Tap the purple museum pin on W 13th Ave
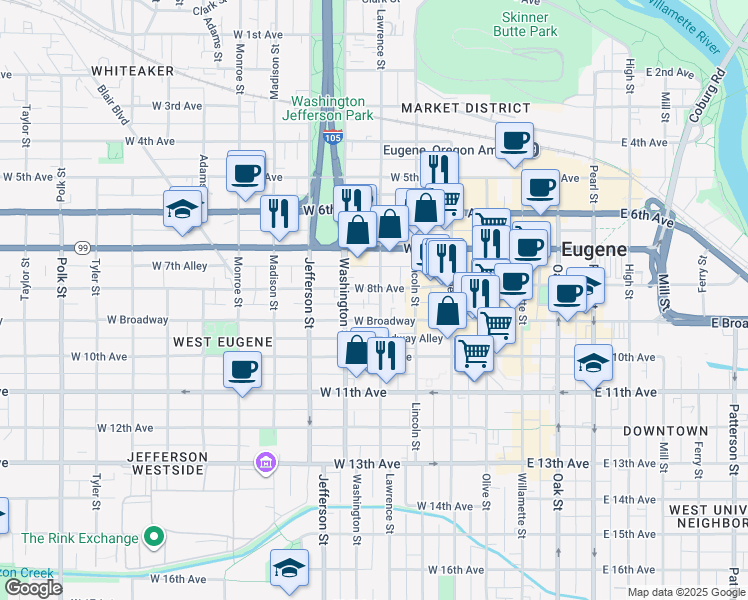 266,463
